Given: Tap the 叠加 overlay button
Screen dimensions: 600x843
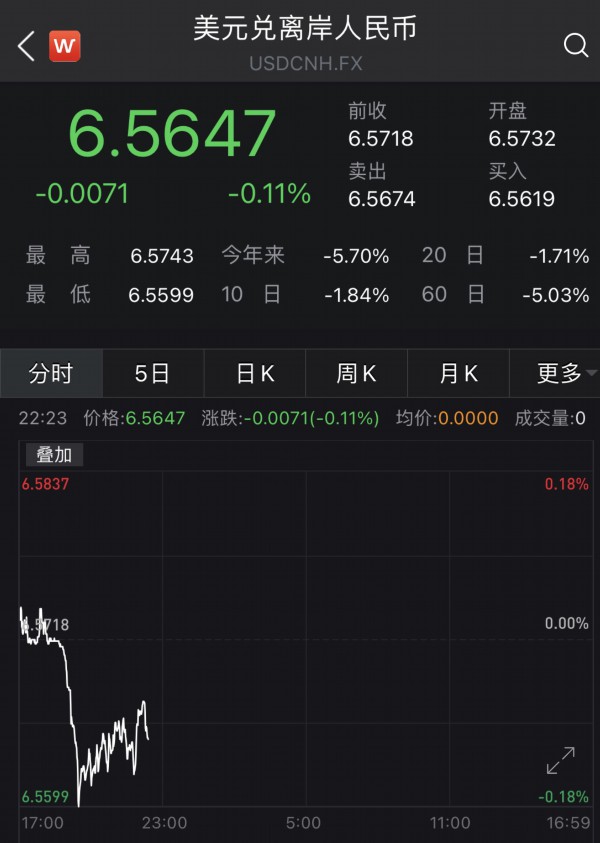Looking at the screenshot, I should 55,455.
